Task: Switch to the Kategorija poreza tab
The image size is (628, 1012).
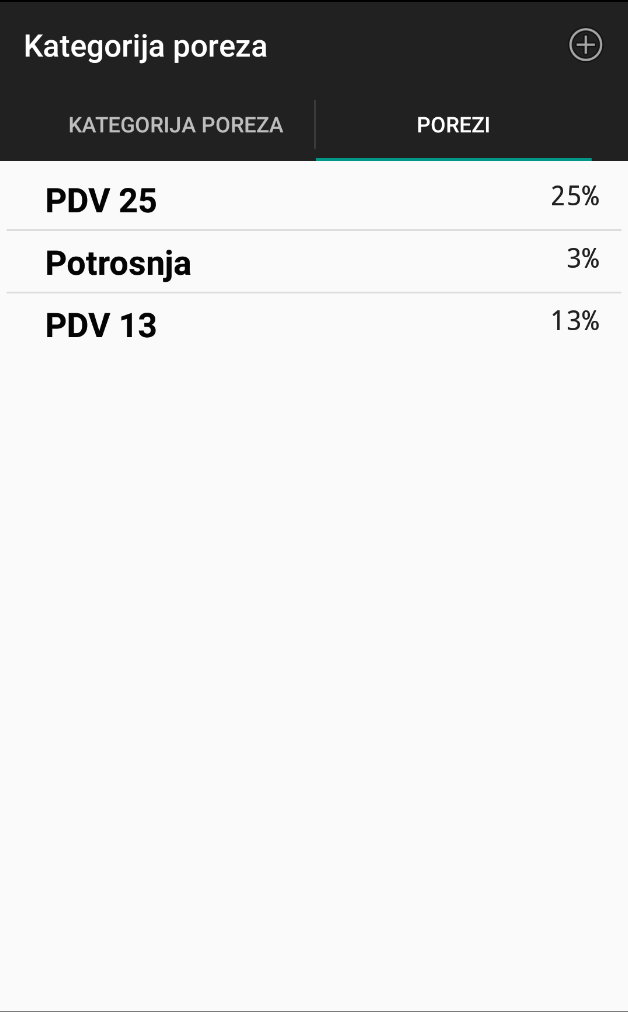Action: pos(176,125)
